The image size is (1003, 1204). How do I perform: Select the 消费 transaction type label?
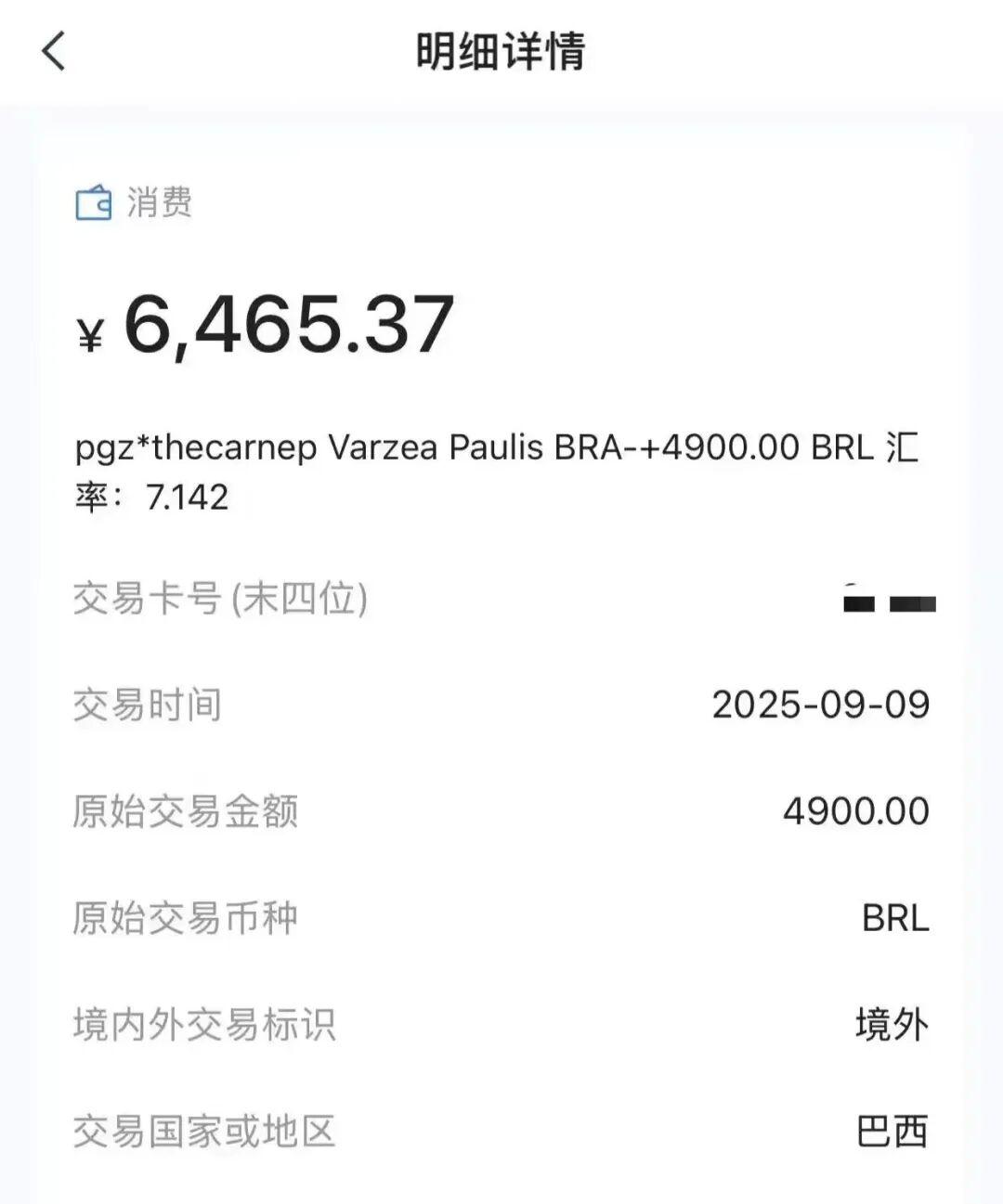pos(162,202)
